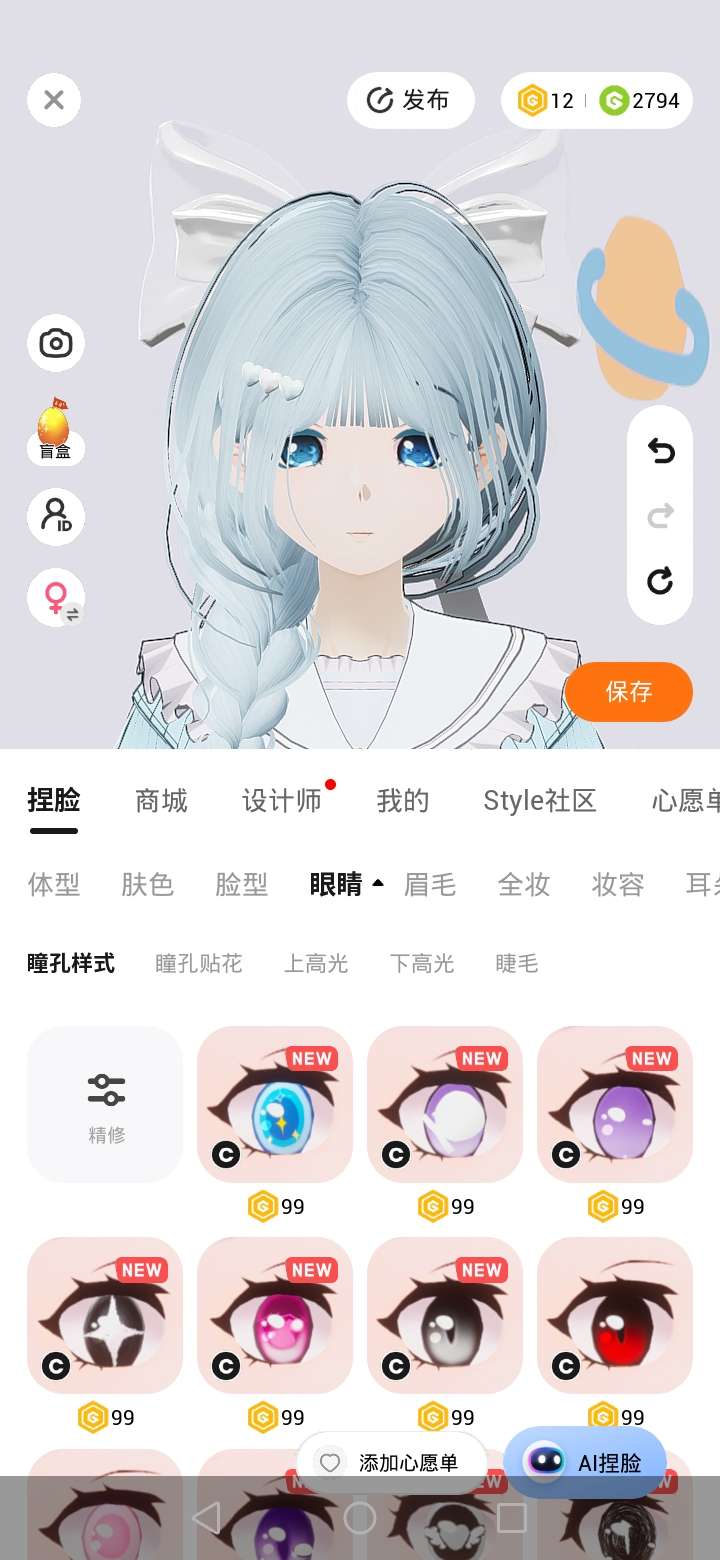This screenshot has height=1560, width=720.
Task: Open the camera to take a photo
Action: click(55, 344)
